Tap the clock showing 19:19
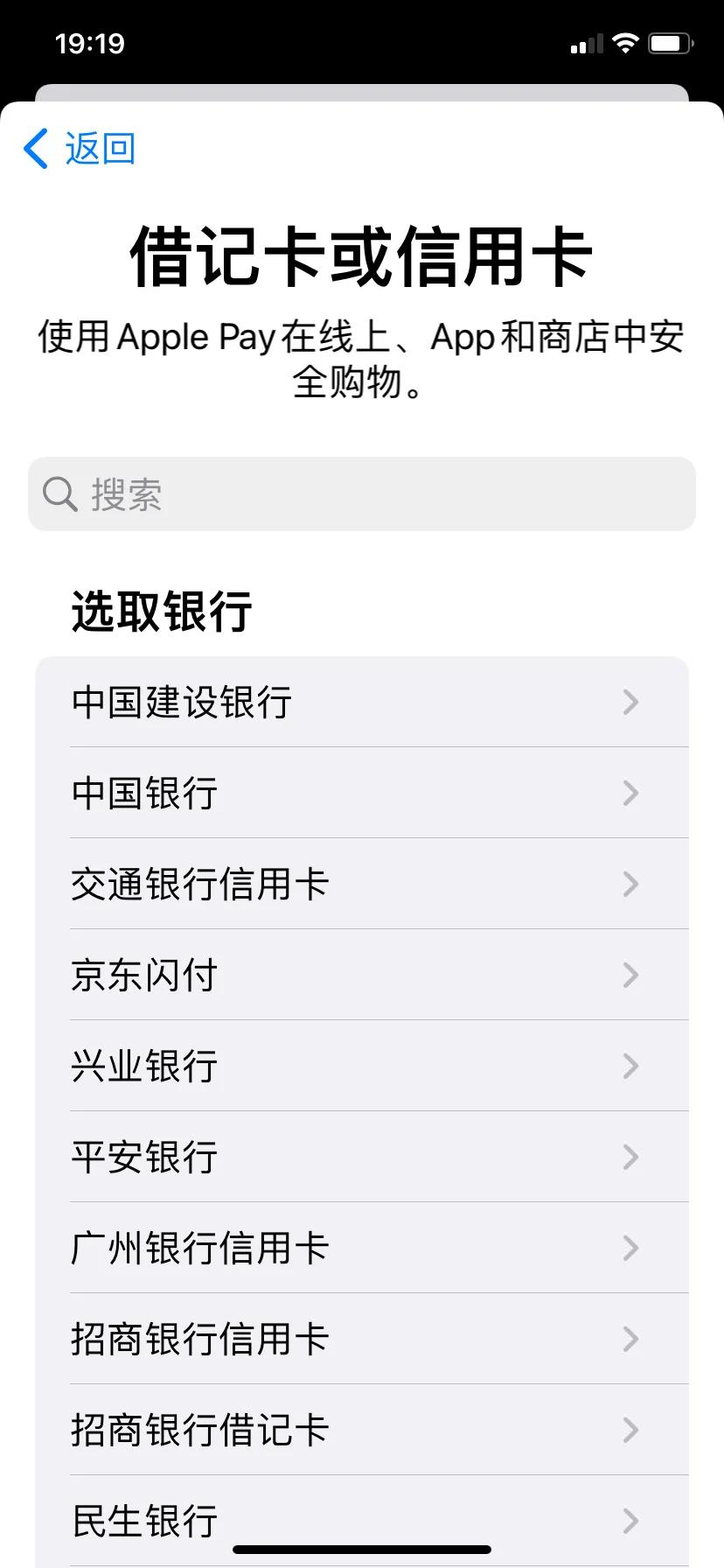724x1568 pixels. pos(90,41)
